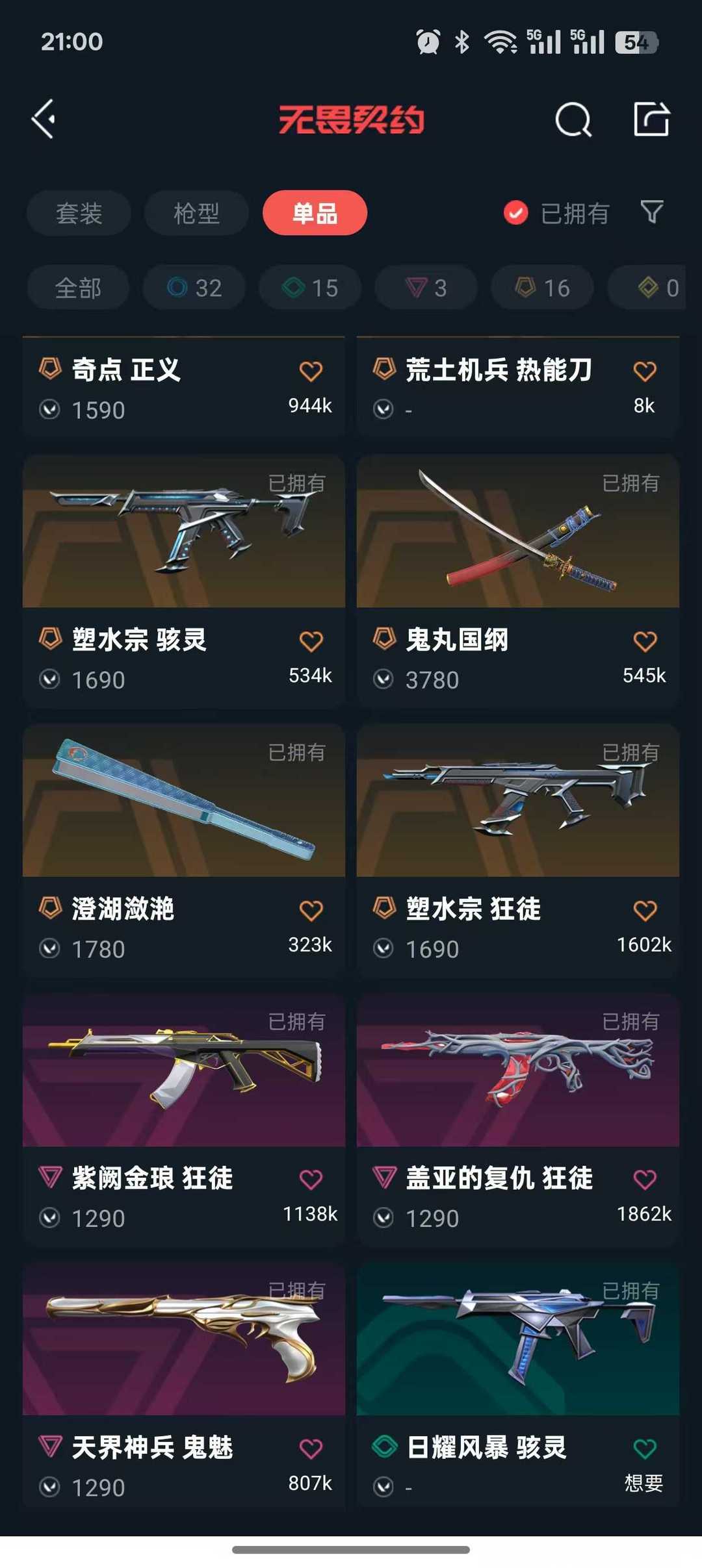Switch to the 套装 tab
Image resolution: width=702 pixels, height=1568 pixels.
(79, 213)
